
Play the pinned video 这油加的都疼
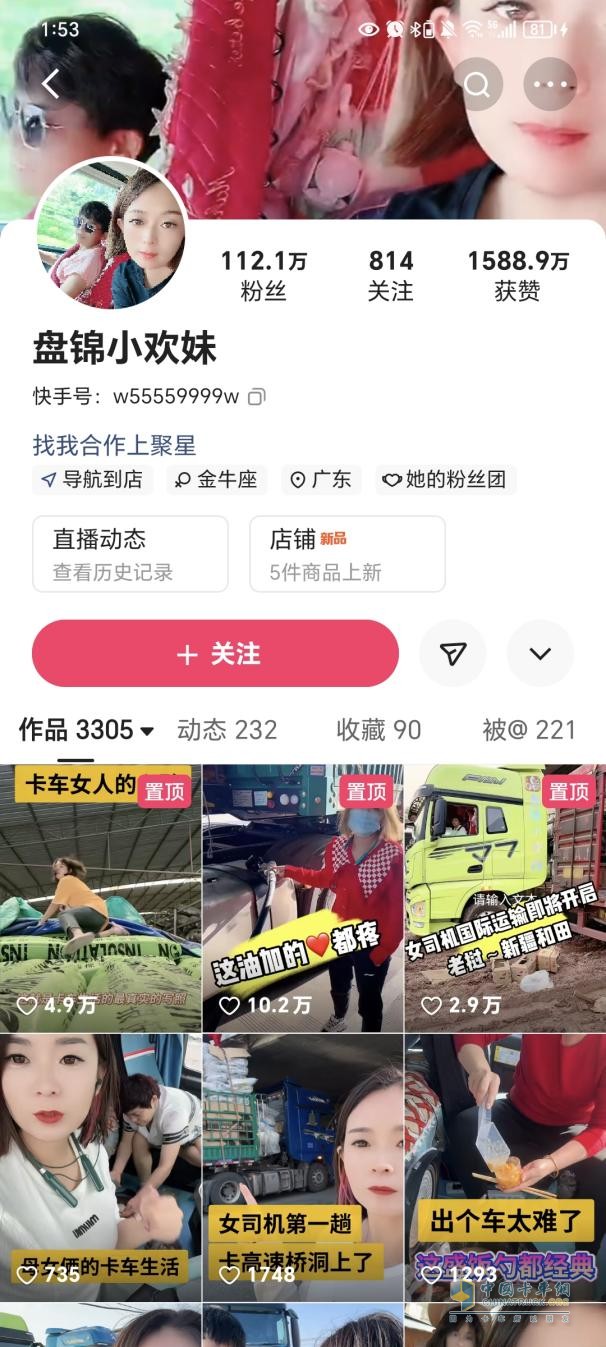tap(303, 898)
